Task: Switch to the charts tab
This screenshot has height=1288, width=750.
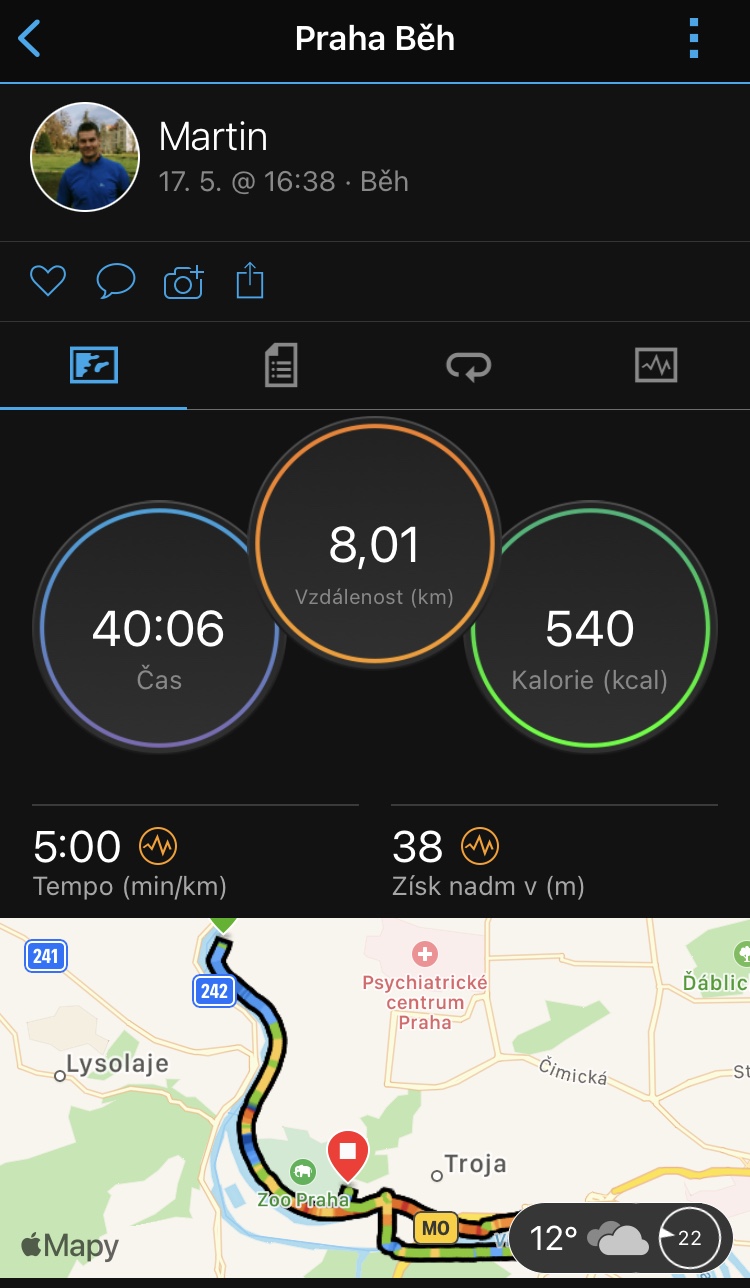Action: (x=656, y=365)
